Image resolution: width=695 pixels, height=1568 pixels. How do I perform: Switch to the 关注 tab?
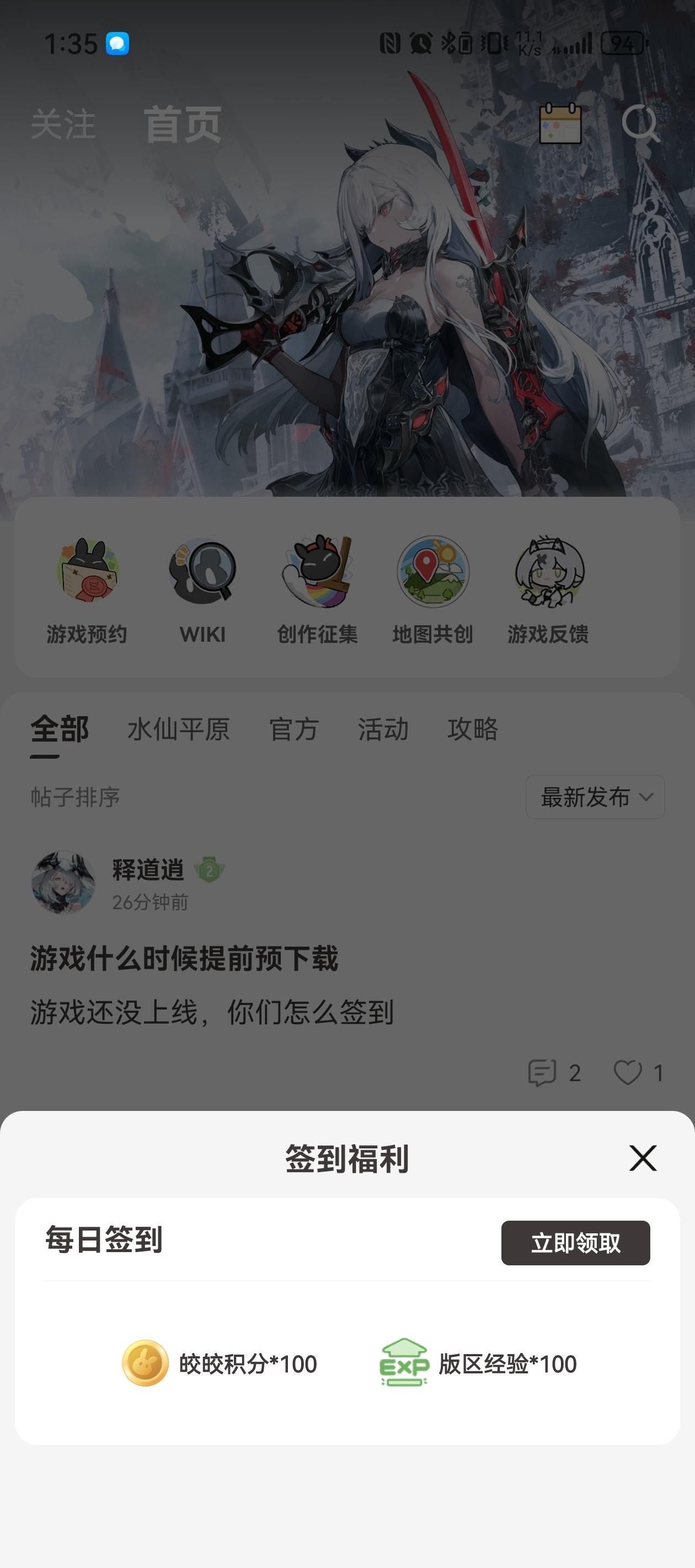pyautogui.click(x=63, y=125)
